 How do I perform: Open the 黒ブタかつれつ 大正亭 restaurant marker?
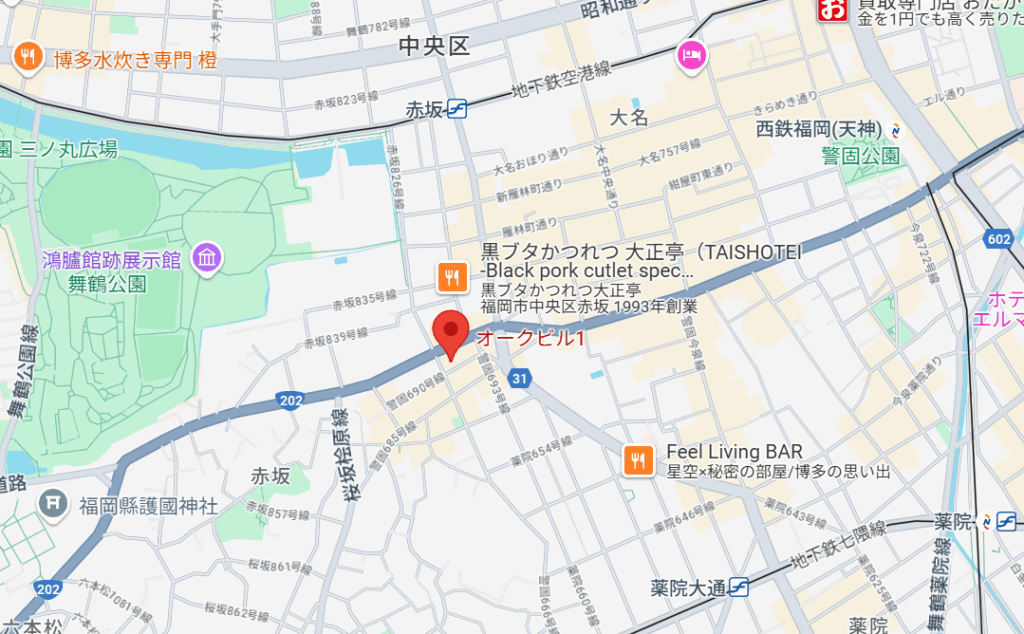pyautogui.click(x=452, y=277)
